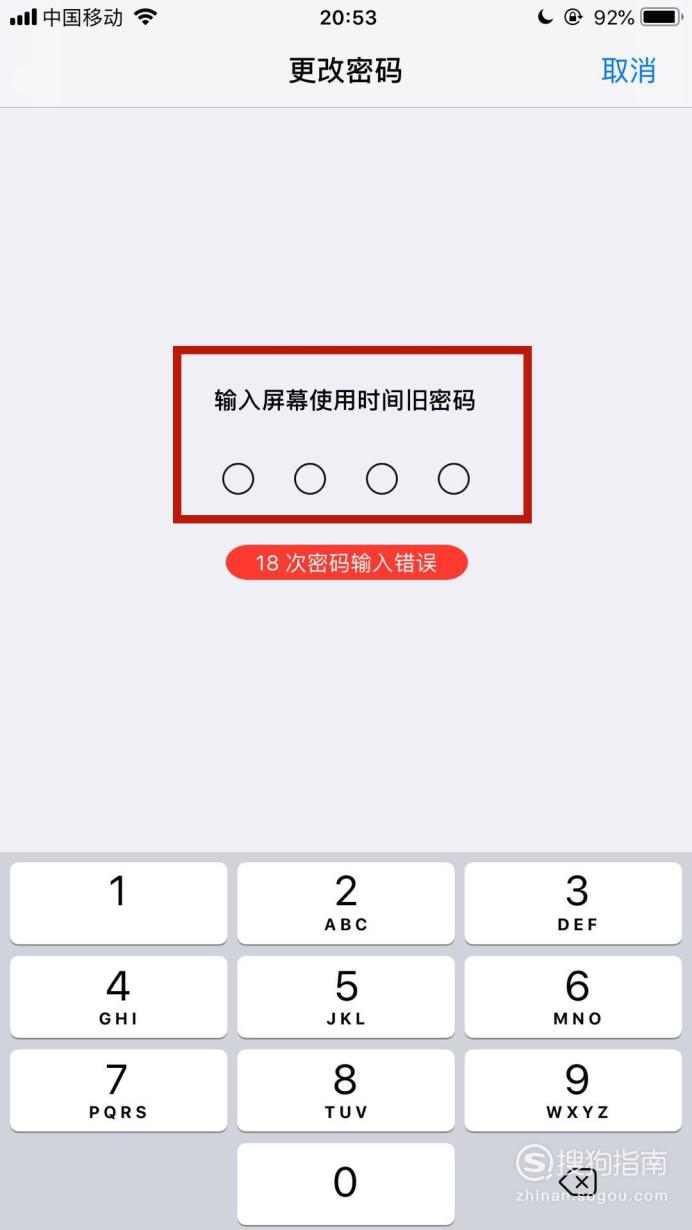Delete the last digit with backspace

coord(578,1183)
